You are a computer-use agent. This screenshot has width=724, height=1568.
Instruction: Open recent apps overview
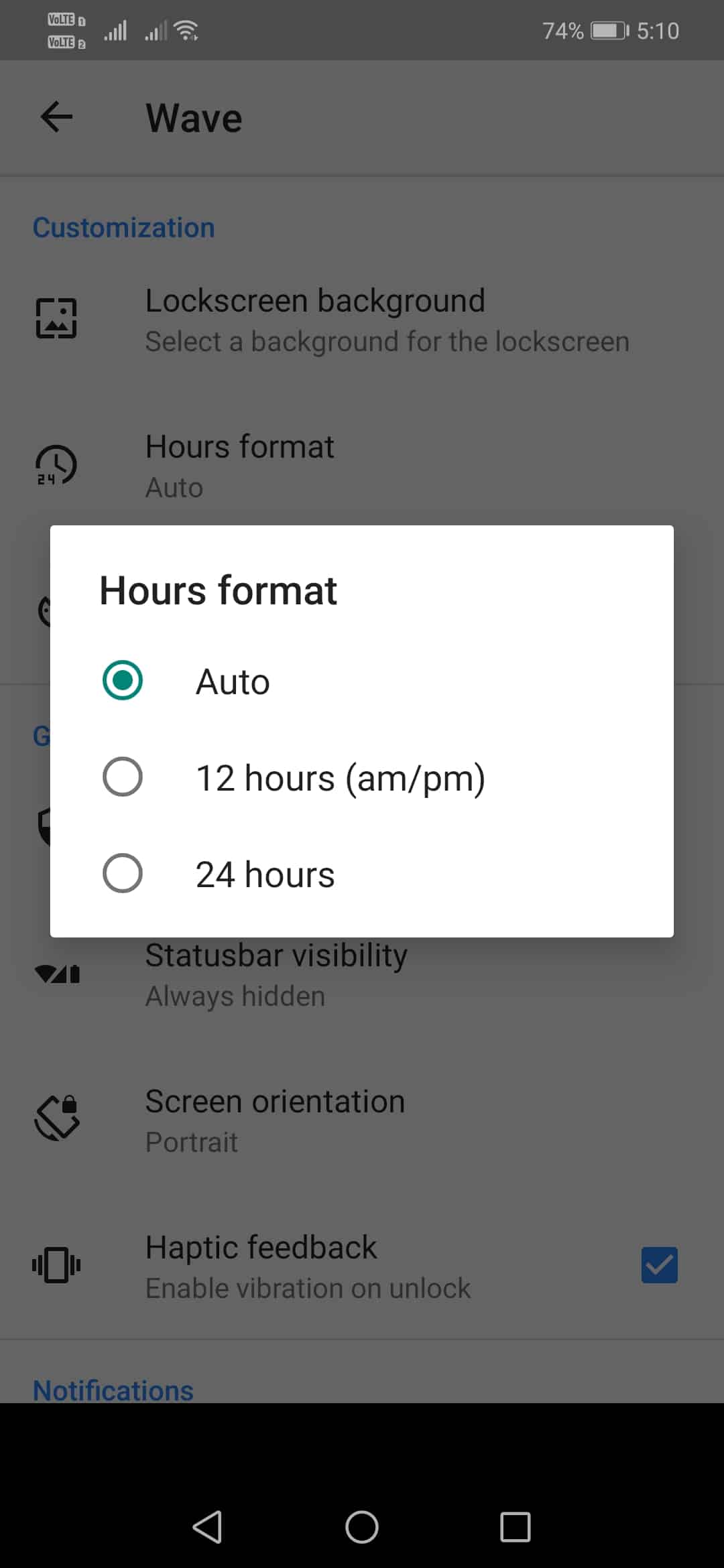(x=516, y=1527)
